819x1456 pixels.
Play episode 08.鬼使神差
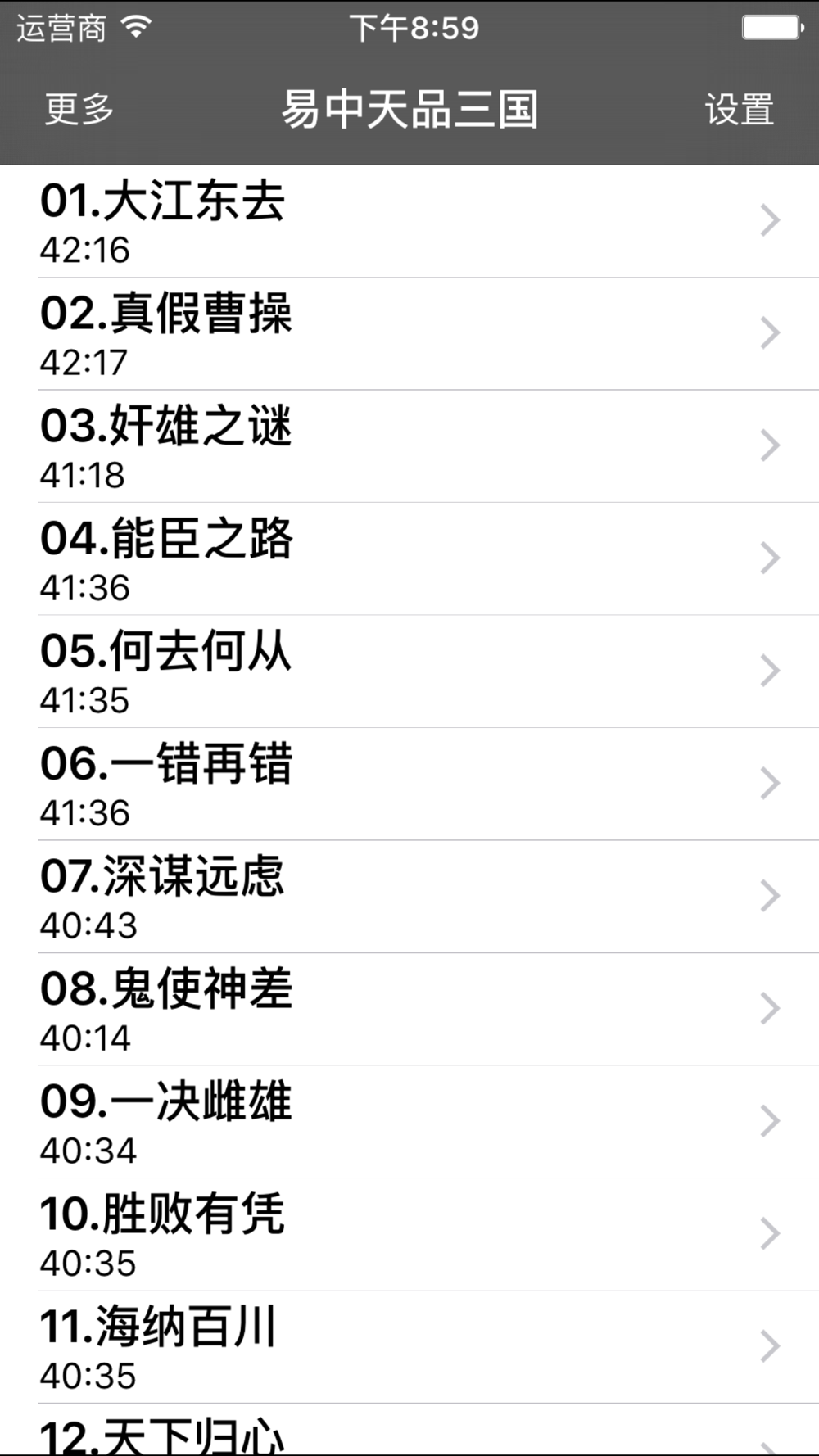click(409, 1010)
